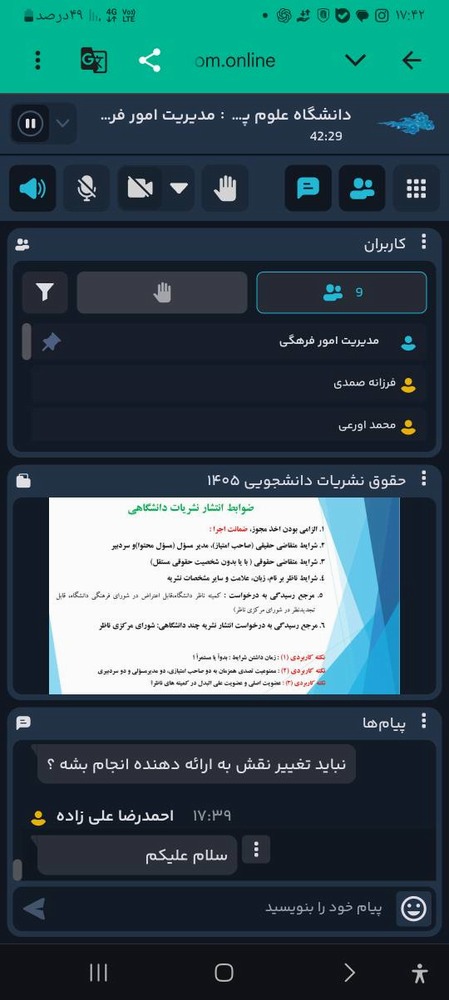Pause the session recording
The image size is (449, 1000).
click(x=30, y=123)
